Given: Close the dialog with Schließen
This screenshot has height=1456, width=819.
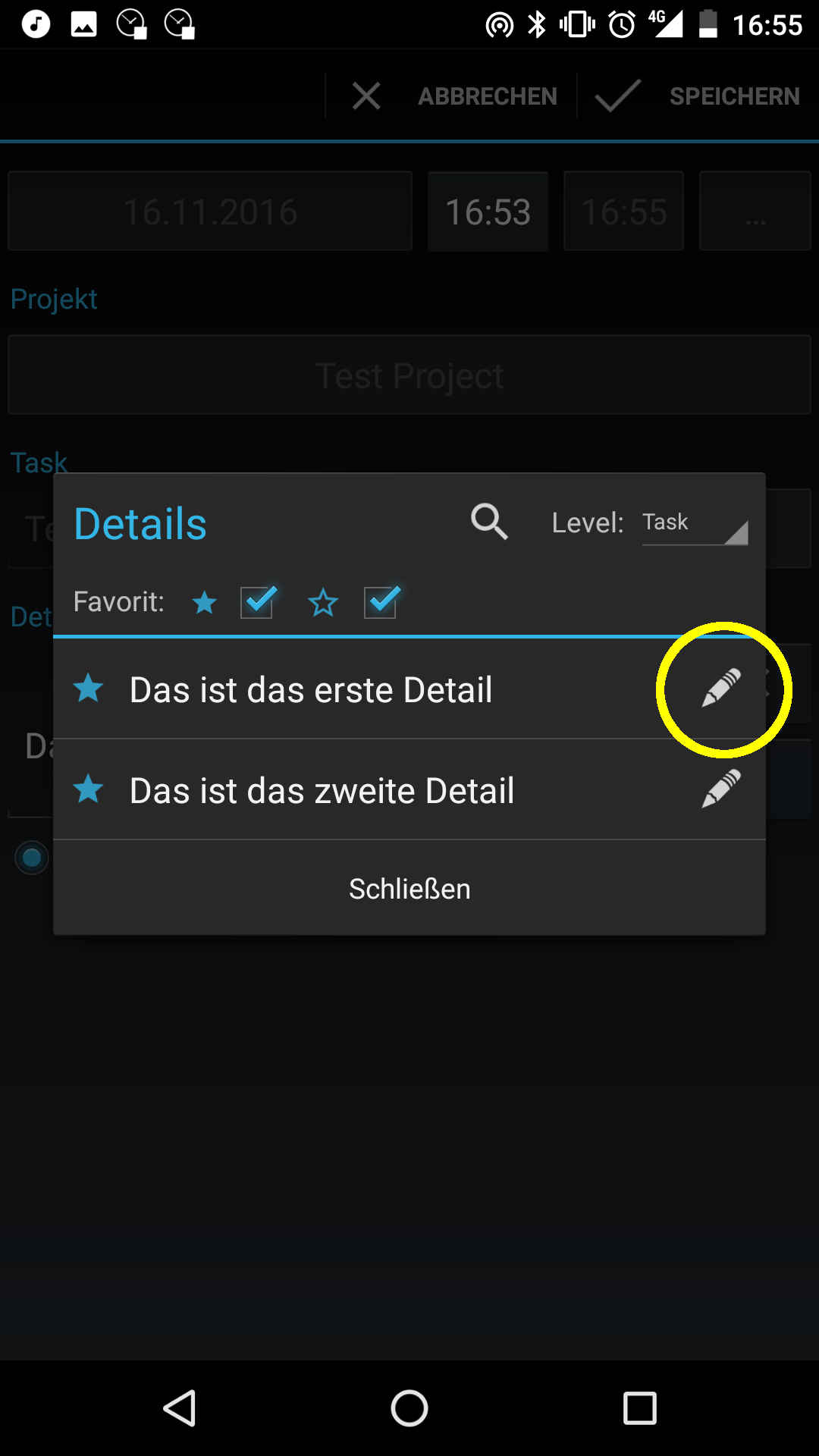Looking at the screenshot, I should [x=409, y=888].
